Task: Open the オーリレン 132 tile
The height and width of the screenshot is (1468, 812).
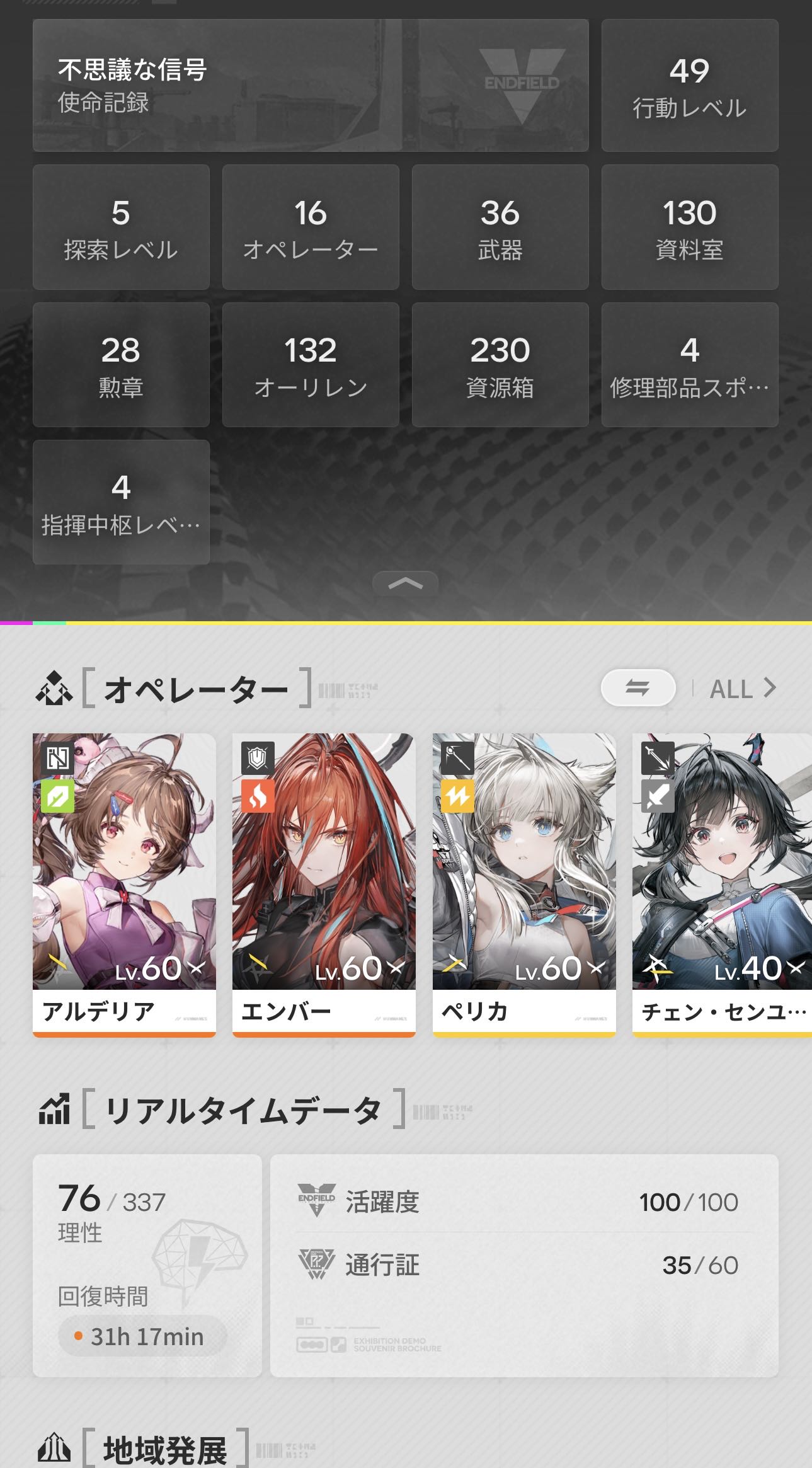Action: click(x=311, y=365)
